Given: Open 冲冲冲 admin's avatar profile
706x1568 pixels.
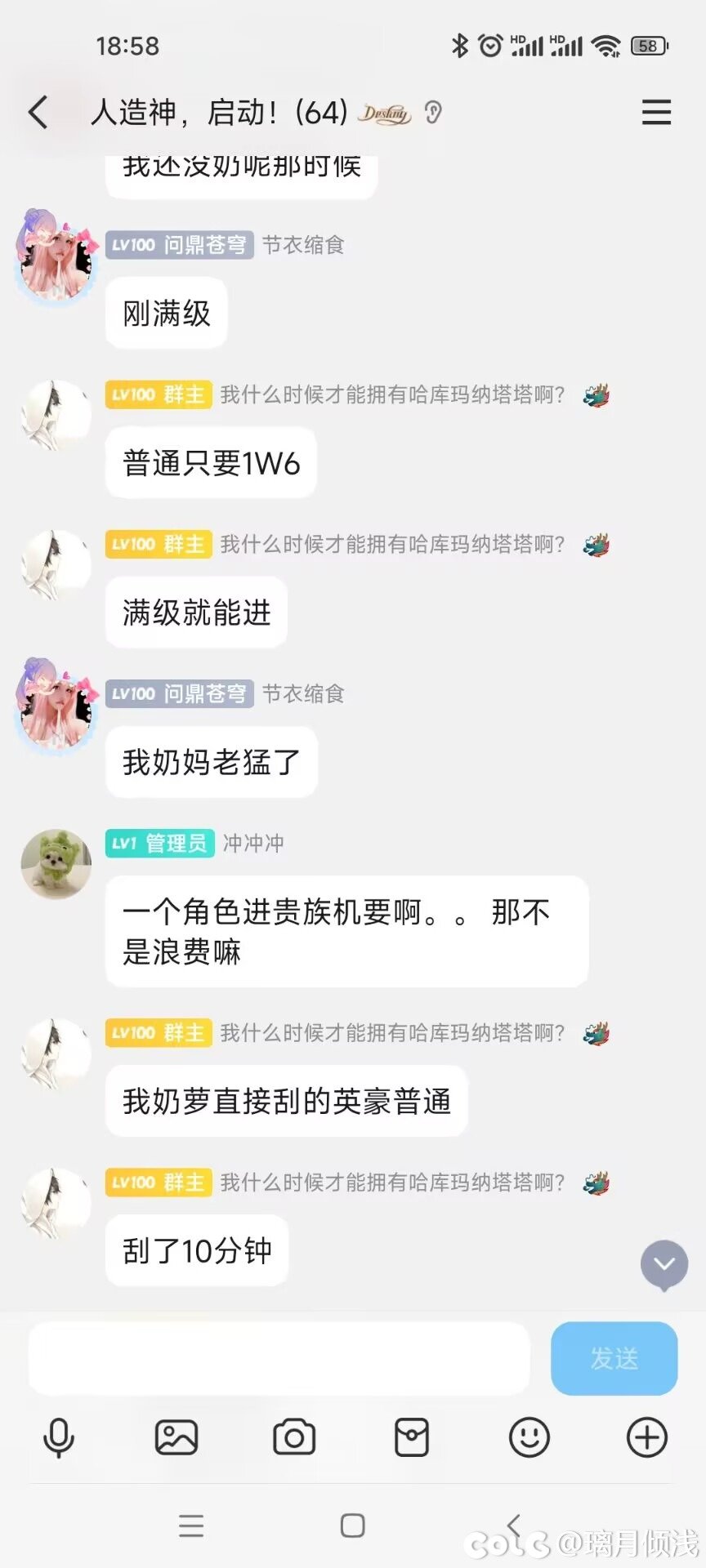Looking at the screenshot, I should point(56,864).
